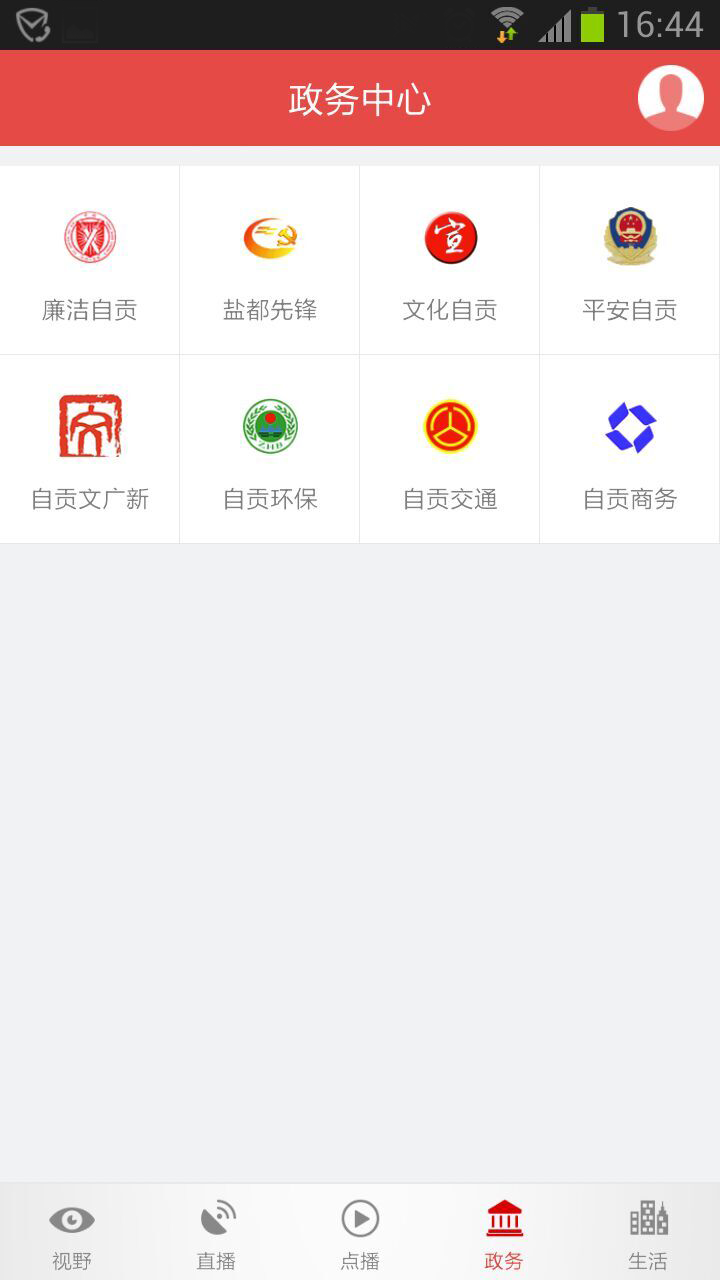720x1280 pixels.
Task: Go to the 直播 tab
Action: pos(216,1234)
